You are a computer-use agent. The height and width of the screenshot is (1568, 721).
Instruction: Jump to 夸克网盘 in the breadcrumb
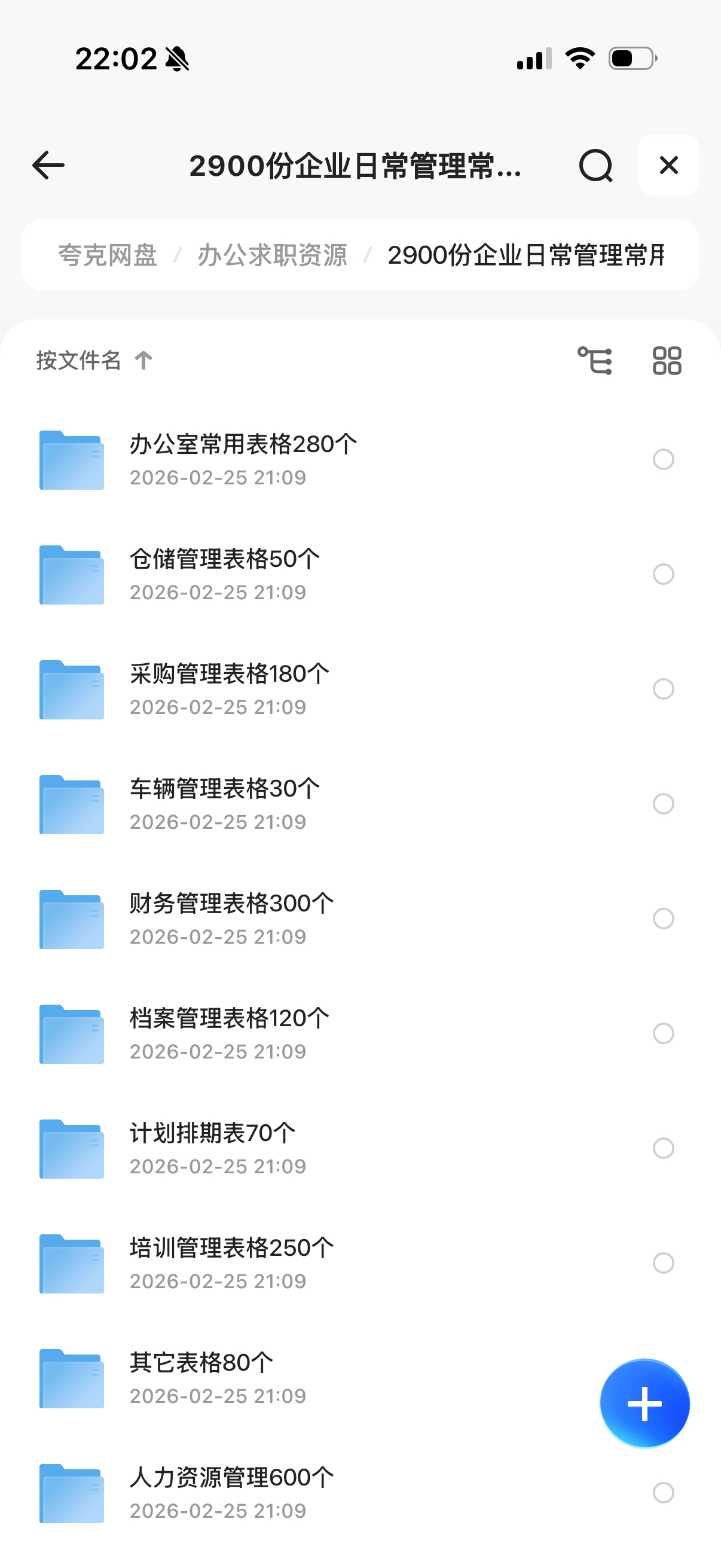[108, 255]
